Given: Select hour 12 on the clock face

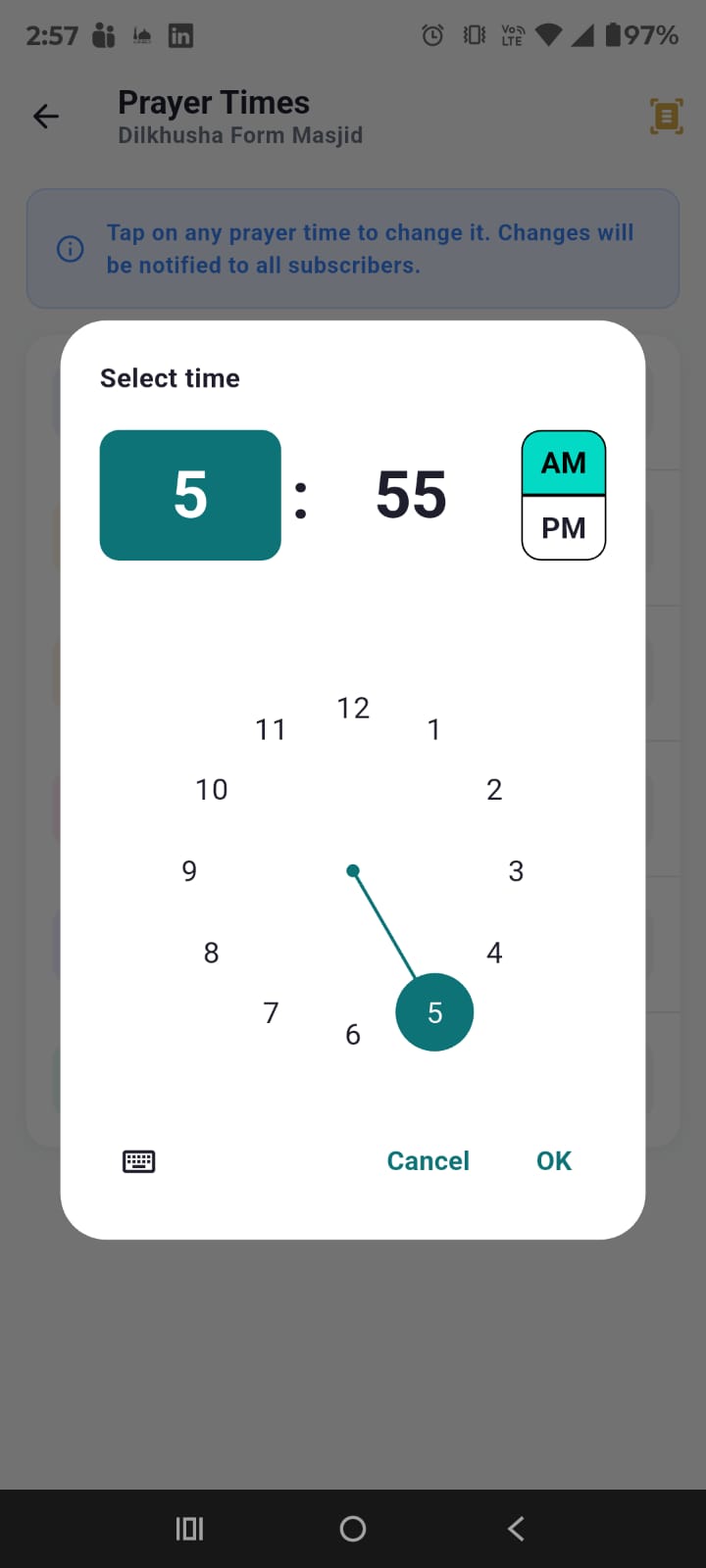Looking at the screenshot, I should [353, 708].
